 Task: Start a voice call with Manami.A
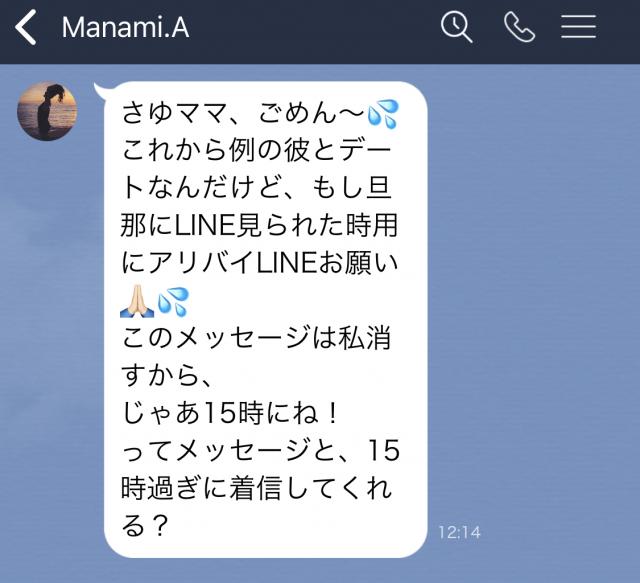pos(520,28)
